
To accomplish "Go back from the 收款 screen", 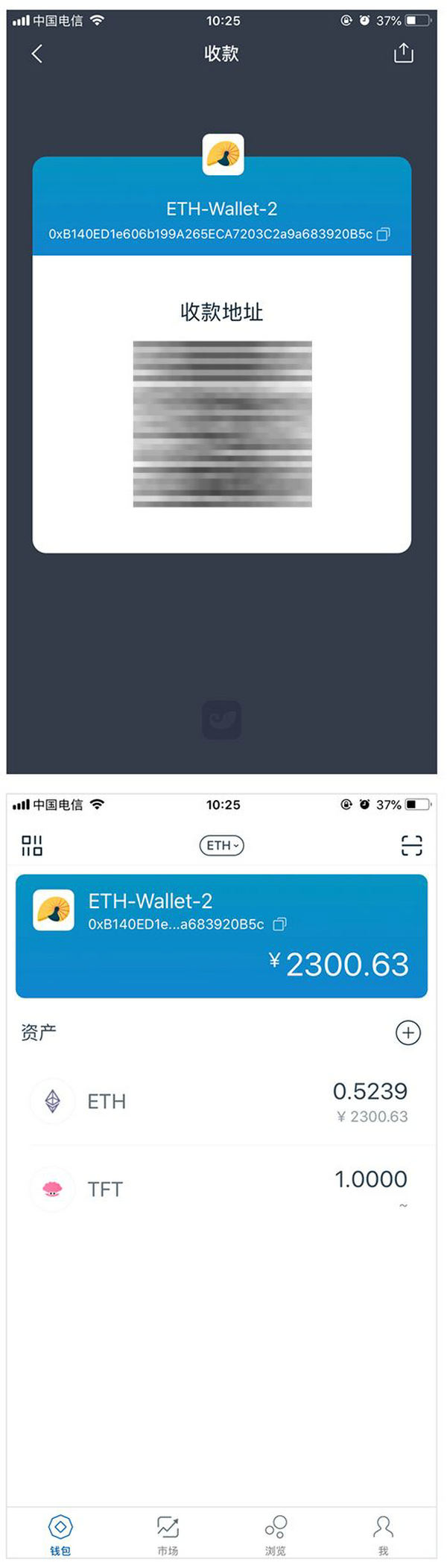I will 37,54.
